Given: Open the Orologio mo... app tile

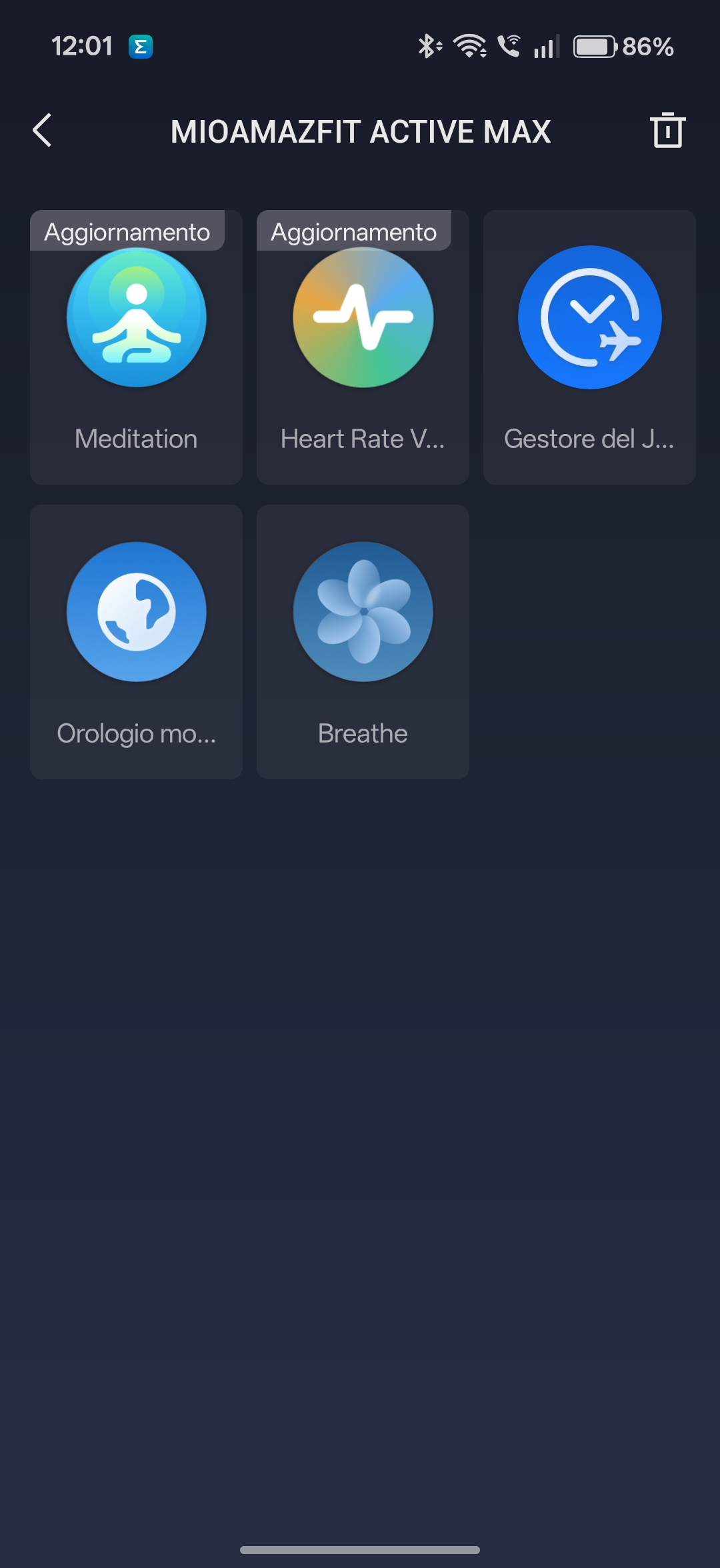Looking at the screenshot, I should pyautogui.click(x=136, y=641).
